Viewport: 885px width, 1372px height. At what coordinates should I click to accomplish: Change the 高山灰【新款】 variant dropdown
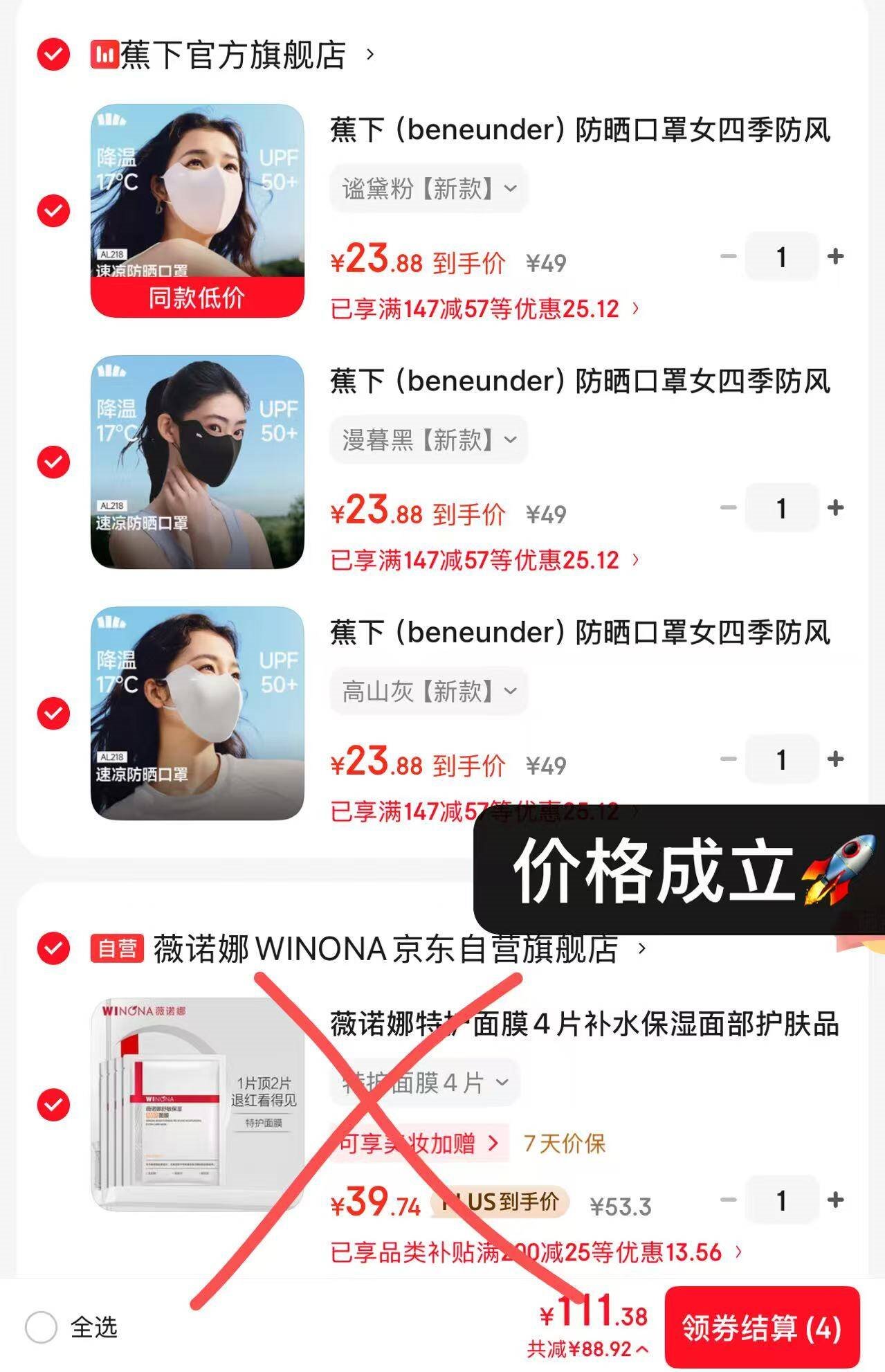point(428,691)
